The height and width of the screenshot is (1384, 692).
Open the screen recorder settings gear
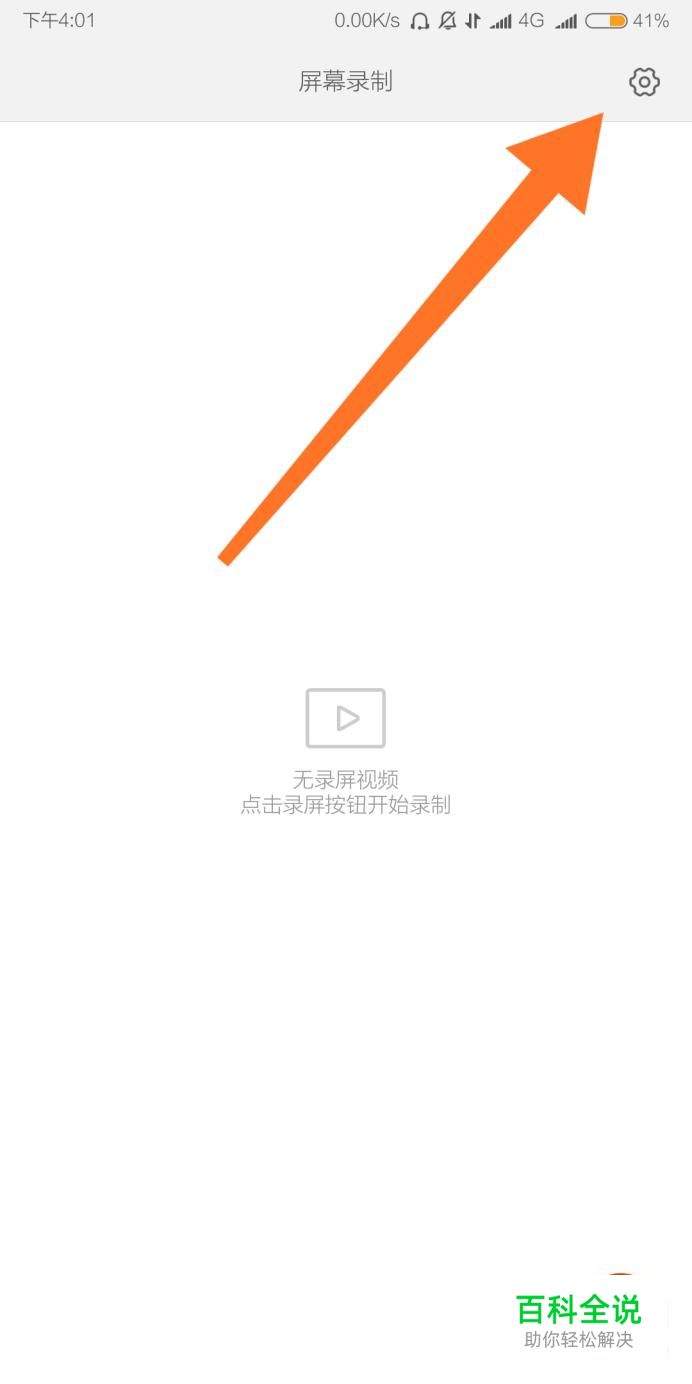point(644,82)
